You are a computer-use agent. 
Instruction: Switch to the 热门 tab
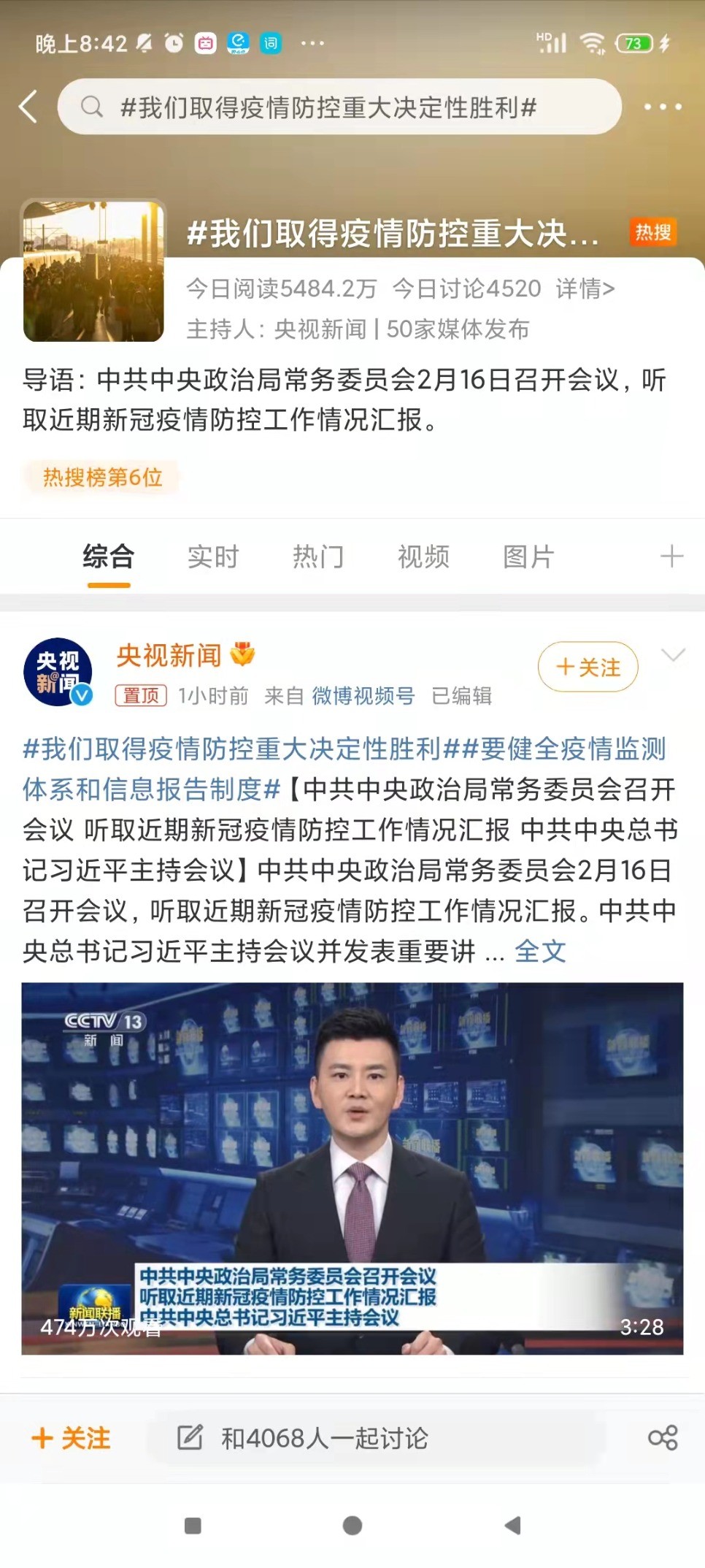tap(318, 557)
